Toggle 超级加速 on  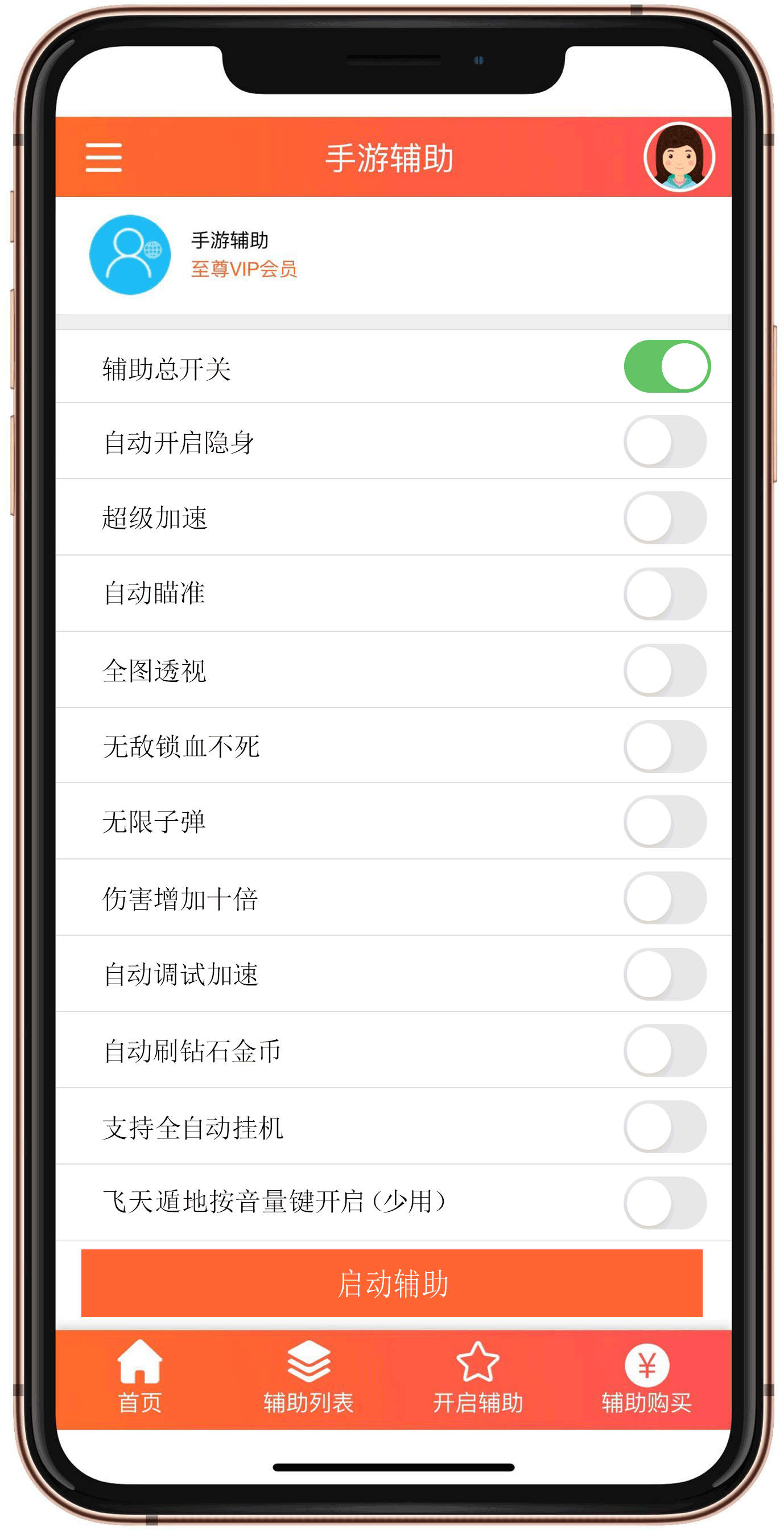coord(665,518)
